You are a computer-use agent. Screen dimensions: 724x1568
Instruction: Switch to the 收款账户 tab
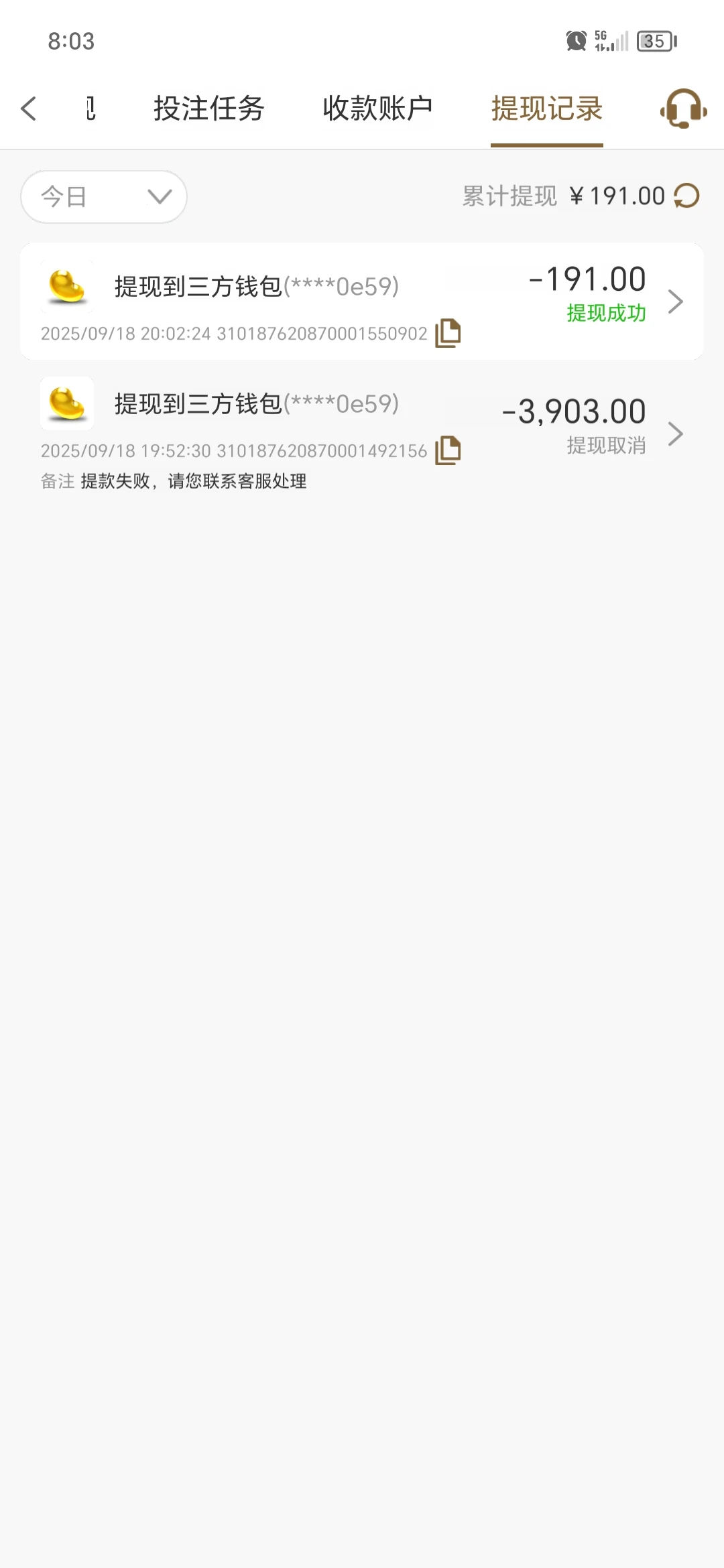377,109
